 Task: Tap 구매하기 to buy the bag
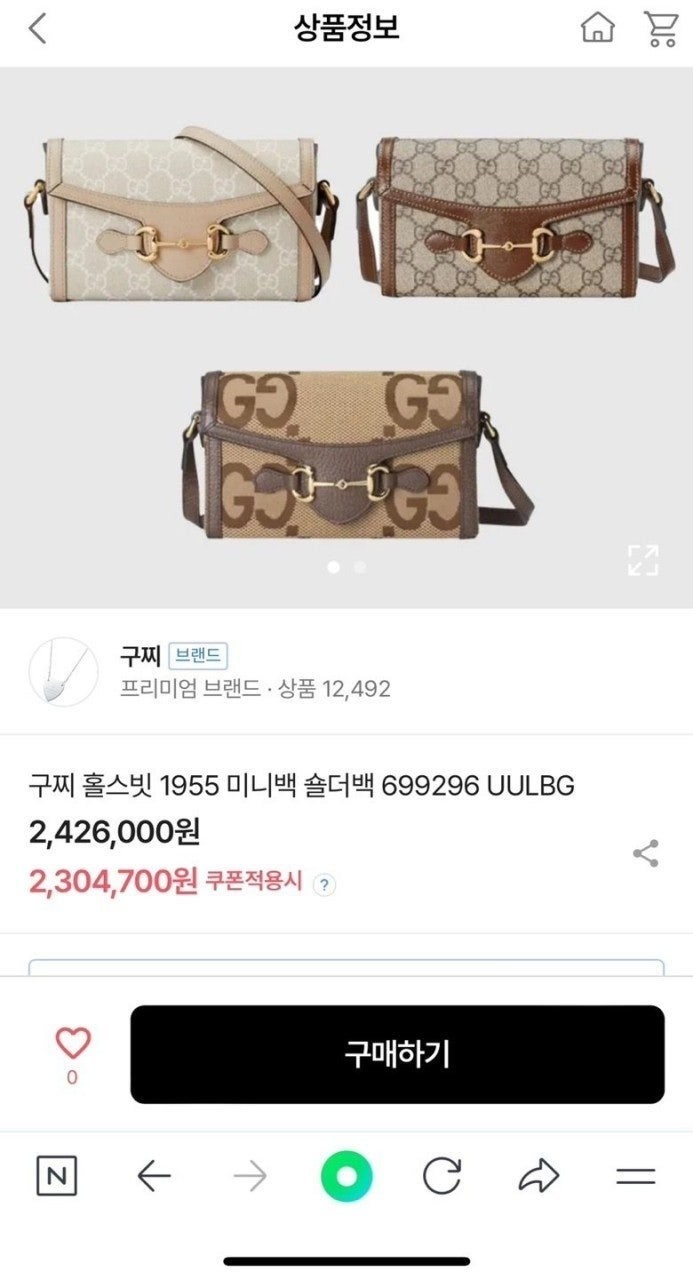(x=397, y=1054)
